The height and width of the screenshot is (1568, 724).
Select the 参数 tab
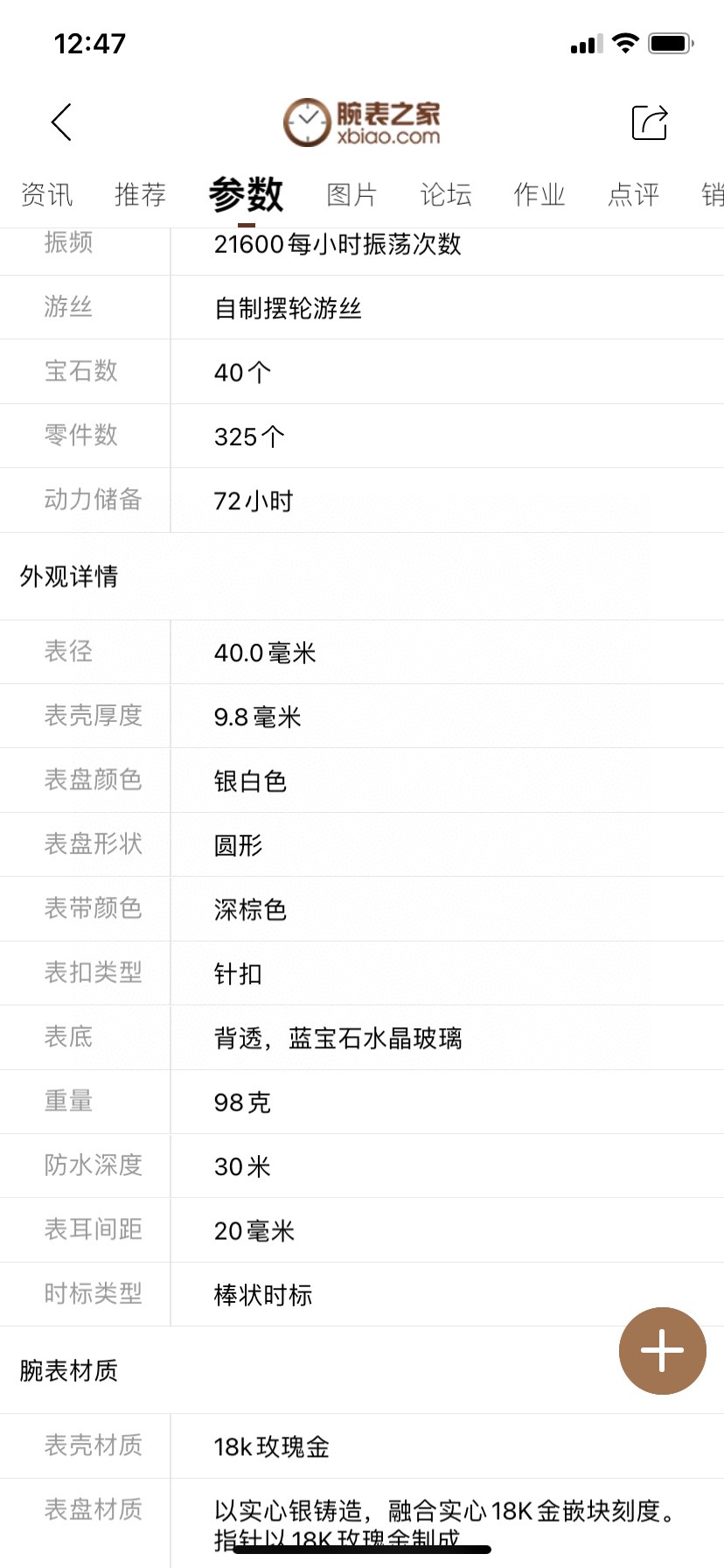[x=246, y=194]
